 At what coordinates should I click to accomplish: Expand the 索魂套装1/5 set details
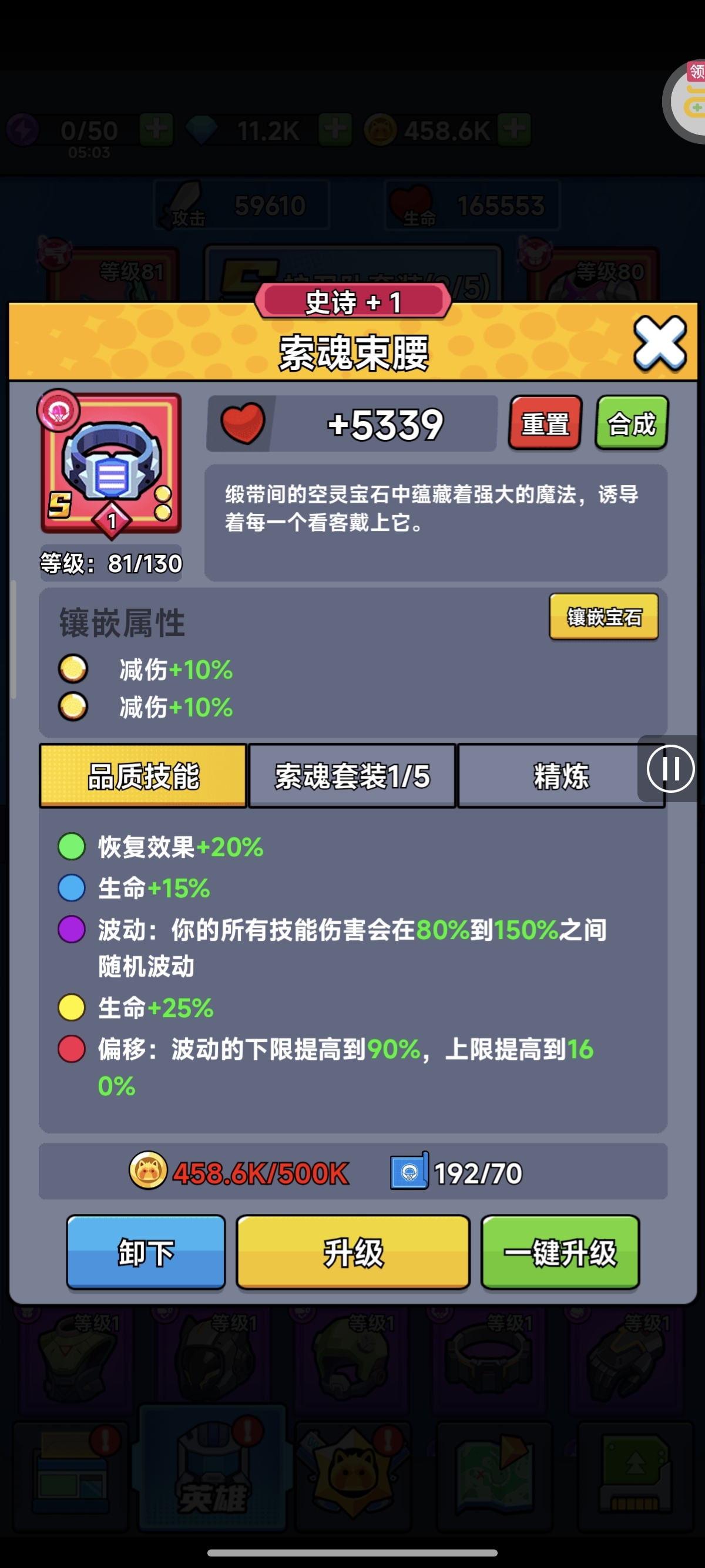click(x=352, y=775)
